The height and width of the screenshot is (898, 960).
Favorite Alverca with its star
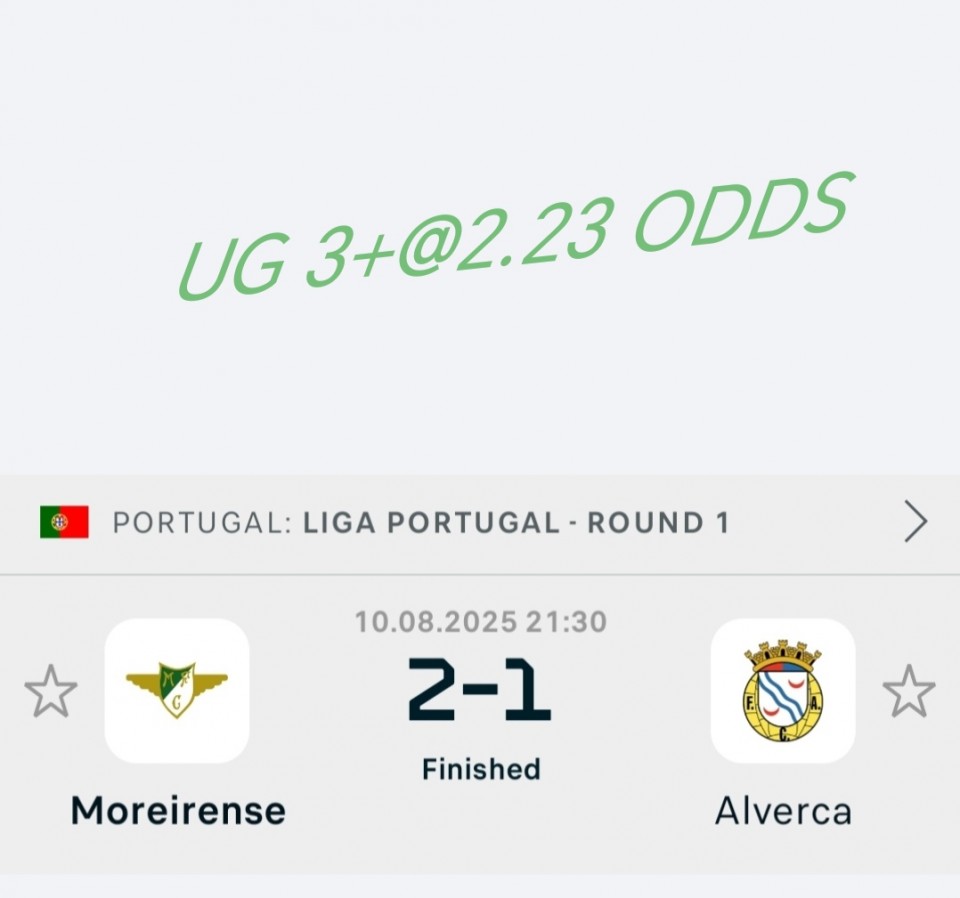click(909, 692)
